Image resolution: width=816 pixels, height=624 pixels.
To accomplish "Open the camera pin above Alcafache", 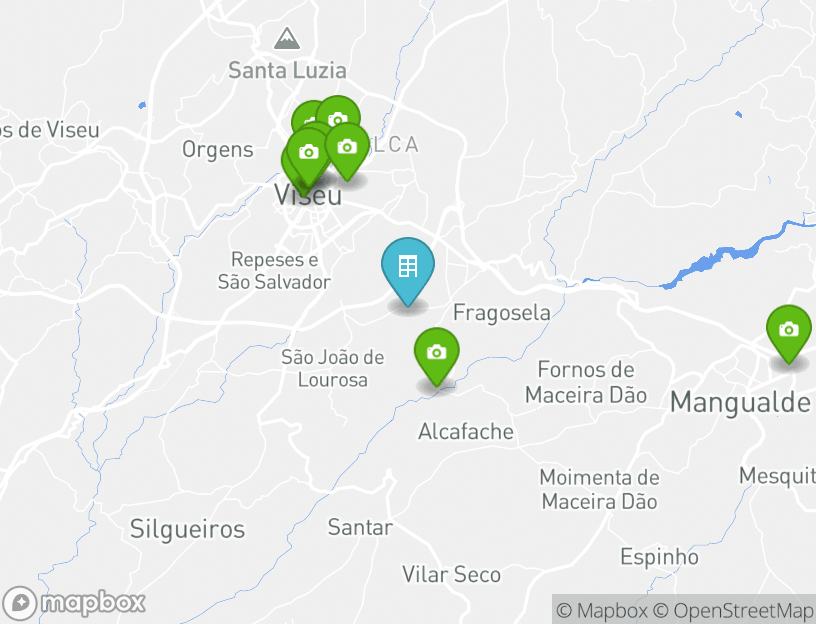I will coord(436,353).
